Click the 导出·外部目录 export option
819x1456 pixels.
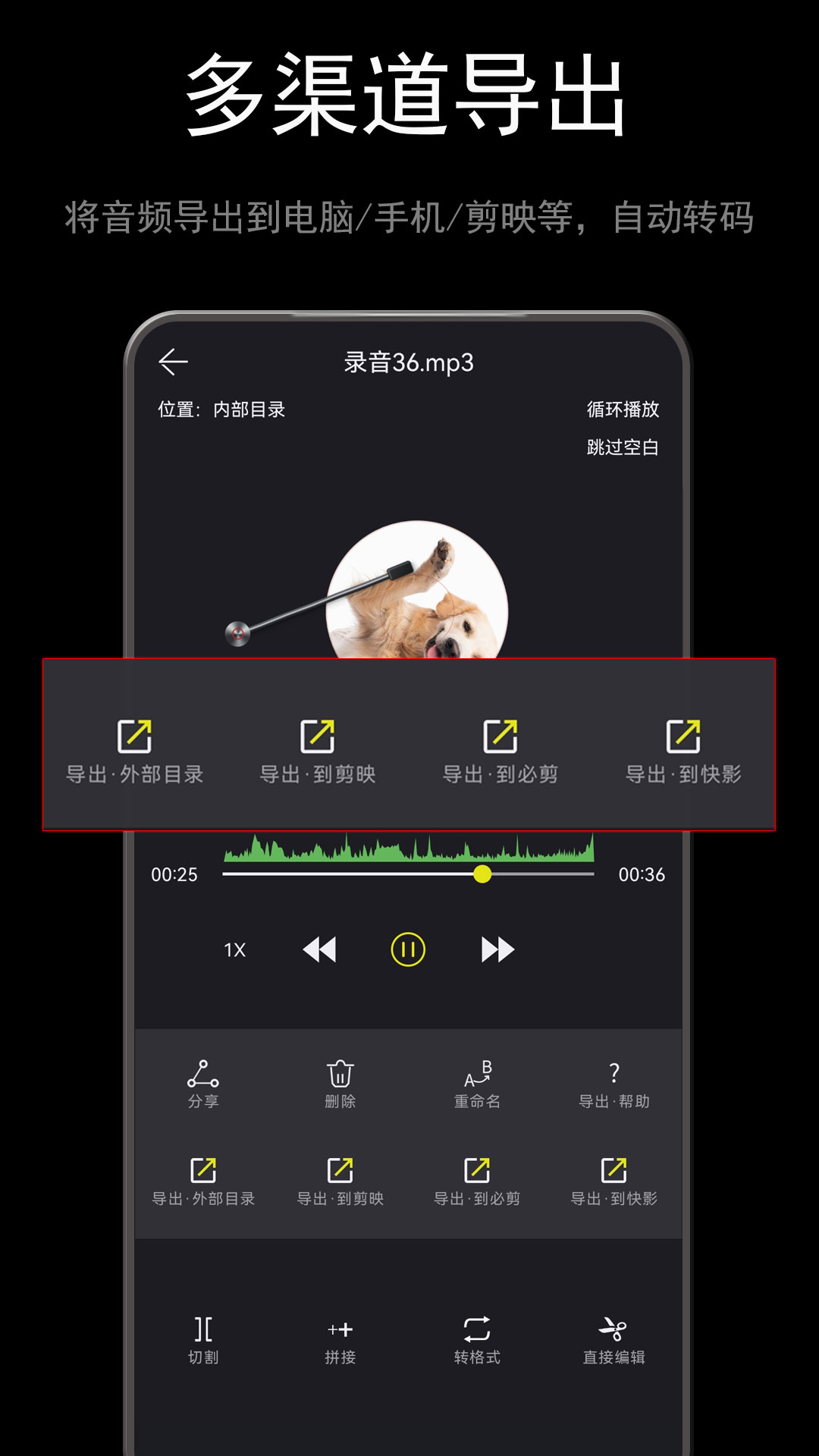click(x=136, y=747)
